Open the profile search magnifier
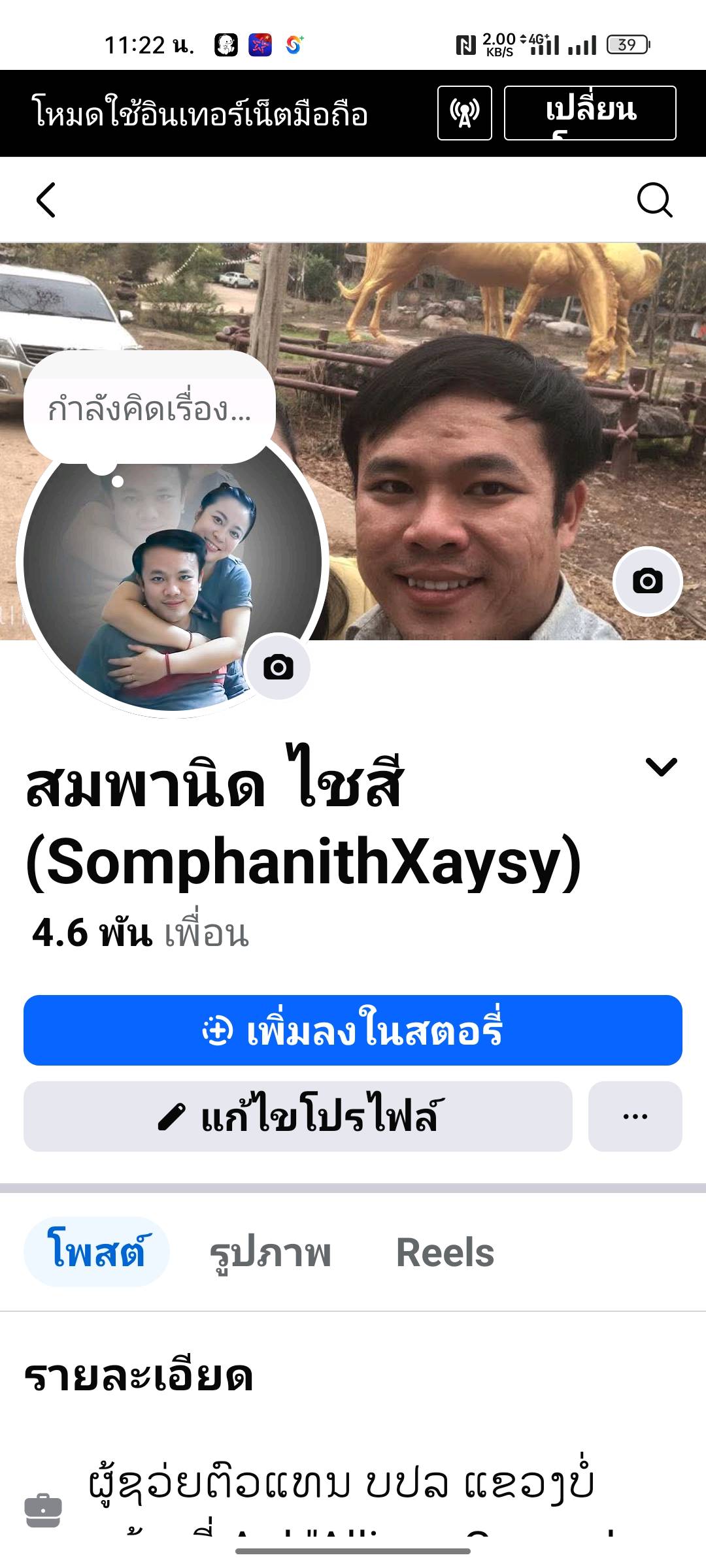706x1568 pixels. click(x=654, y=199)
